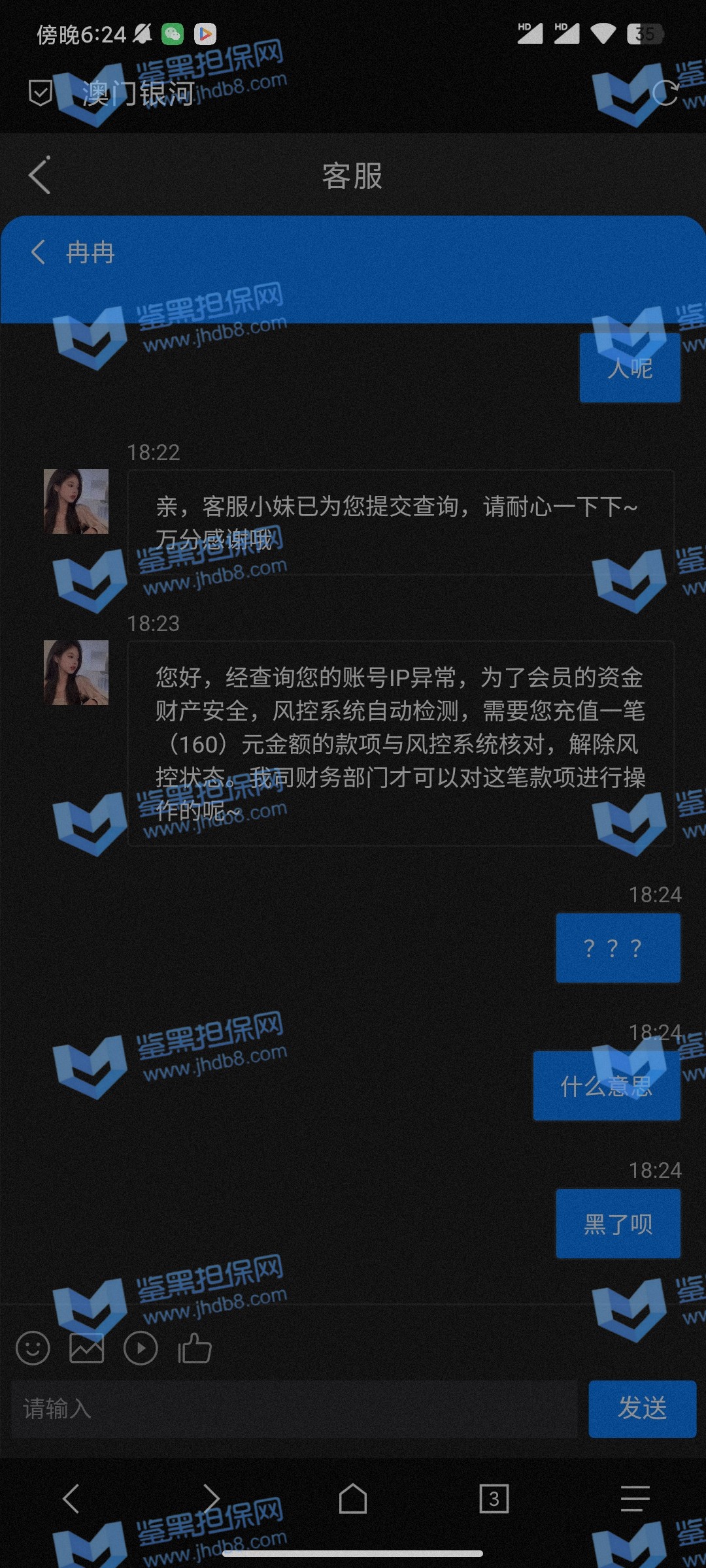706x1568 pixels.
Task: Open the browser menu with three lines
Action: pos(635,1498)
